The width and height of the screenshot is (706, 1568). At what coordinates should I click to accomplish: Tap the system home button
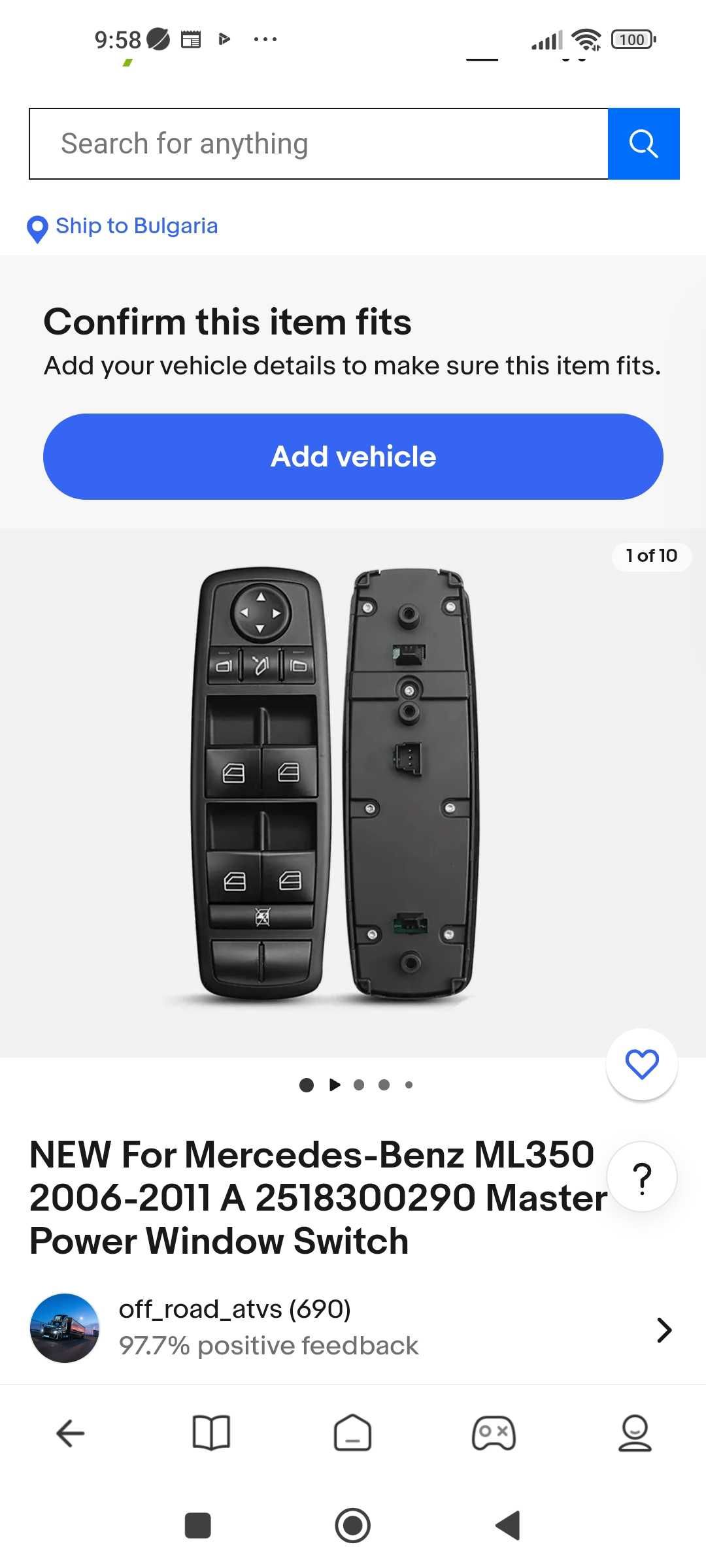352,1526
